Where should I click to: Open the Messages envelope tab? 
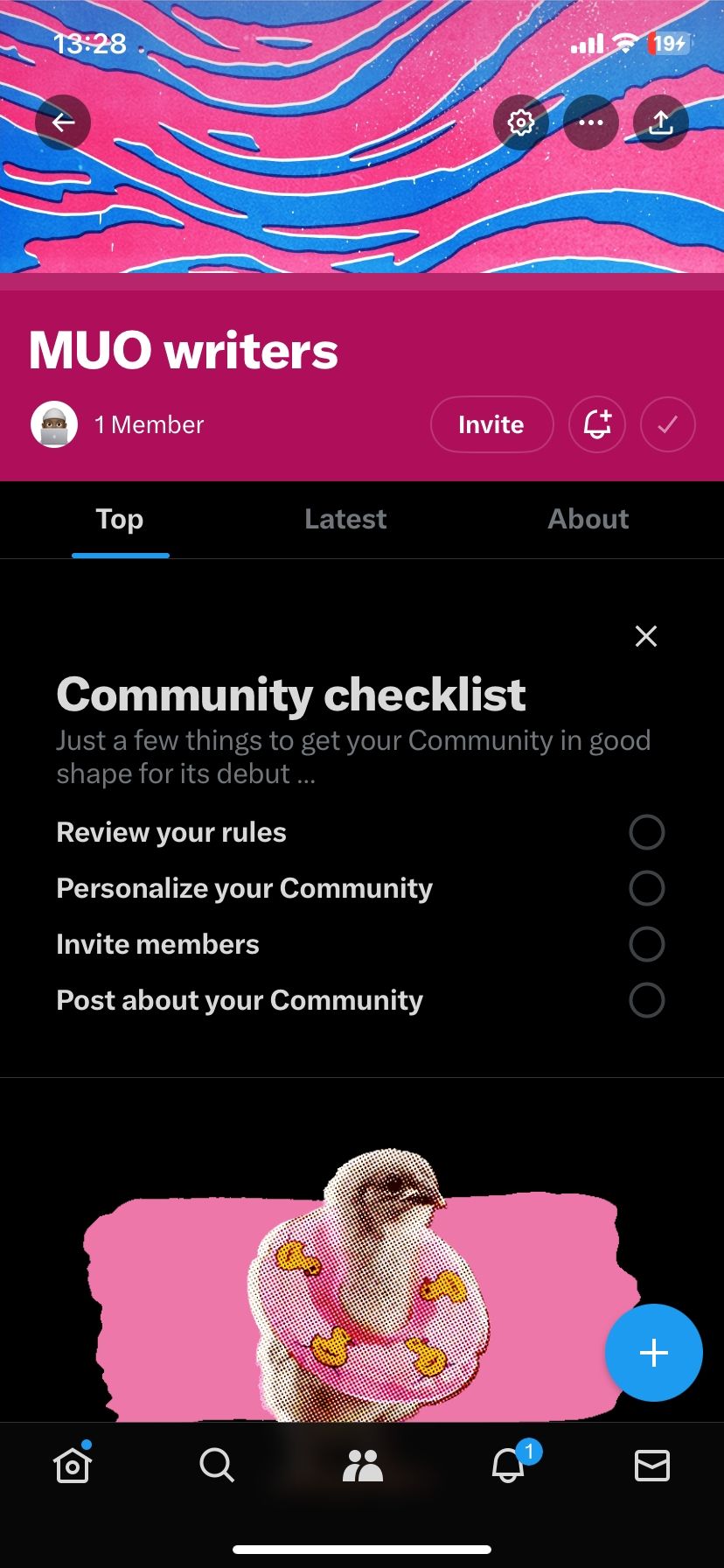click(x=651, y=1465)
